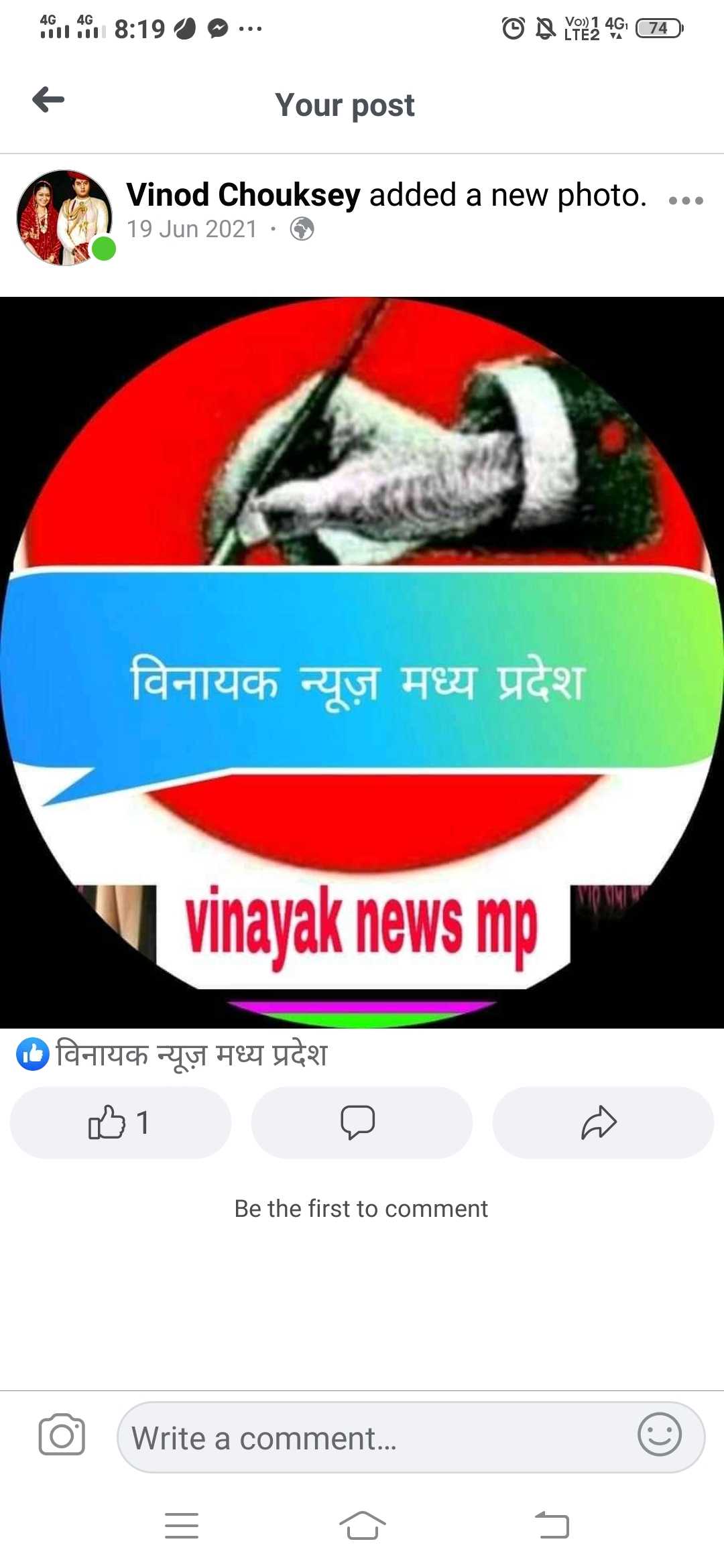Attach a photo using the camera icon

click(62, 1435)
